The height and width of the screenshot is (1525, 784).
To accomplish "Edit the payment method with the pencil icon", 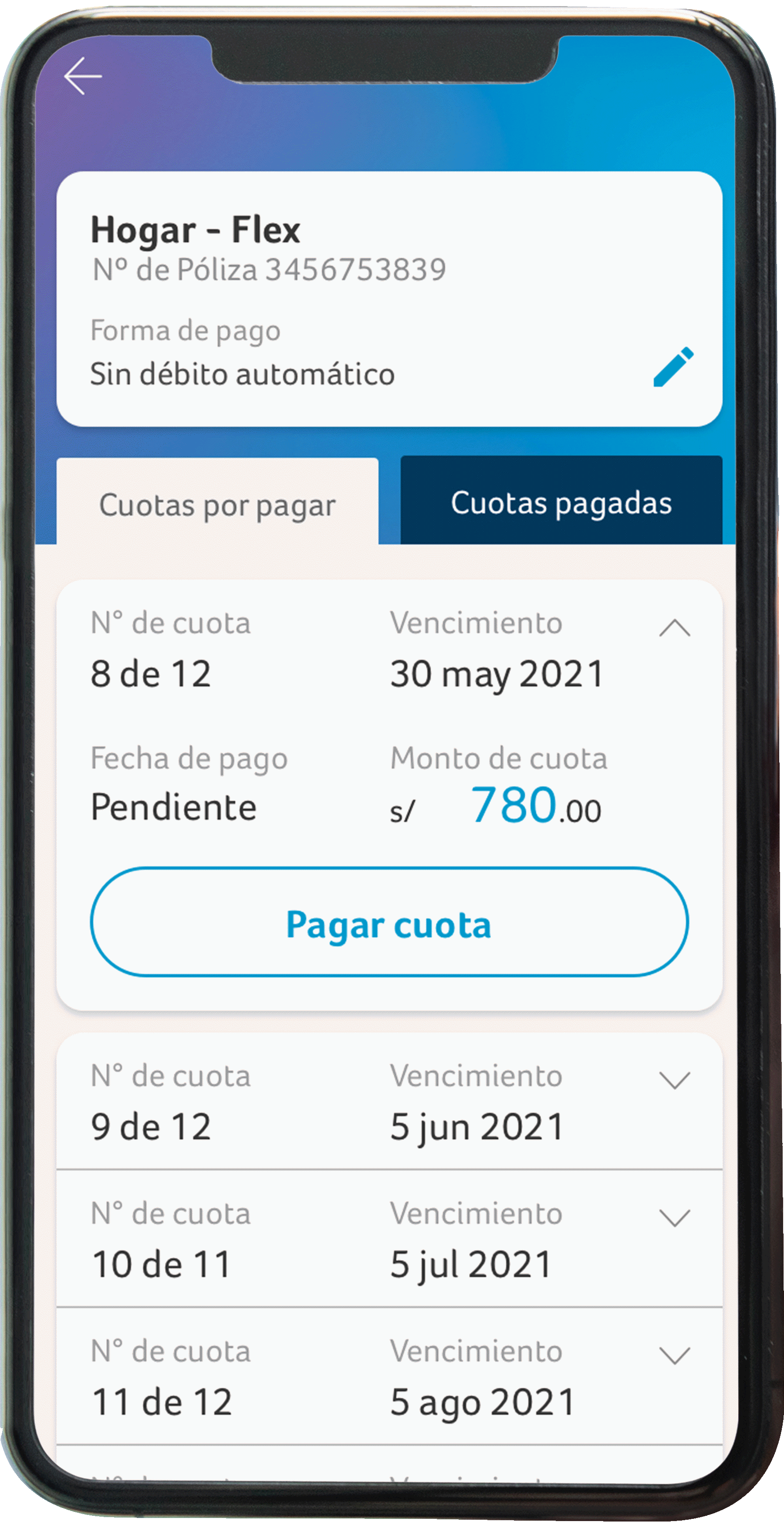I will (x=673, y=367).
